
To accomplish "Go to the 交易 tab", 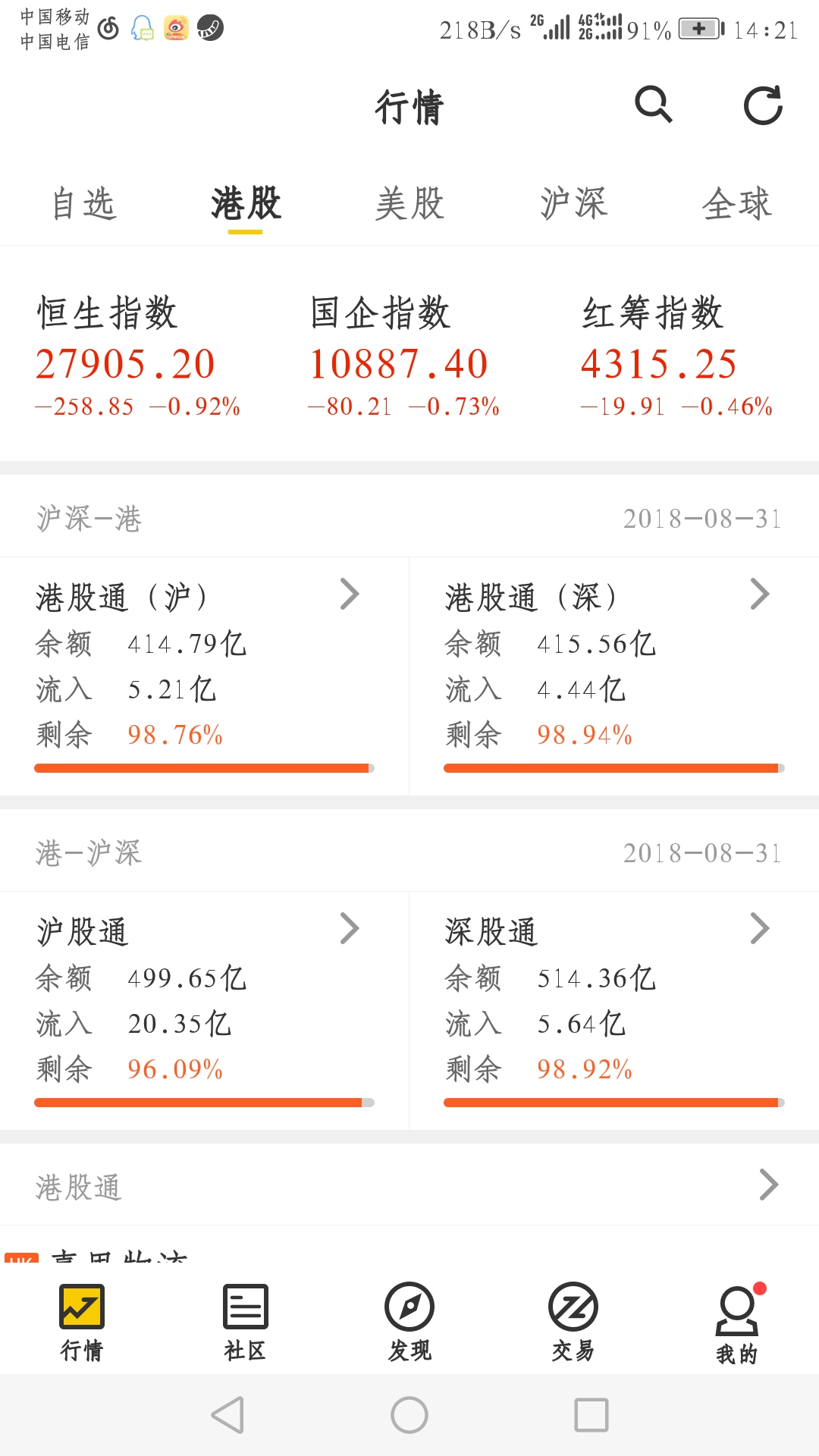I will click(573, 1323).
